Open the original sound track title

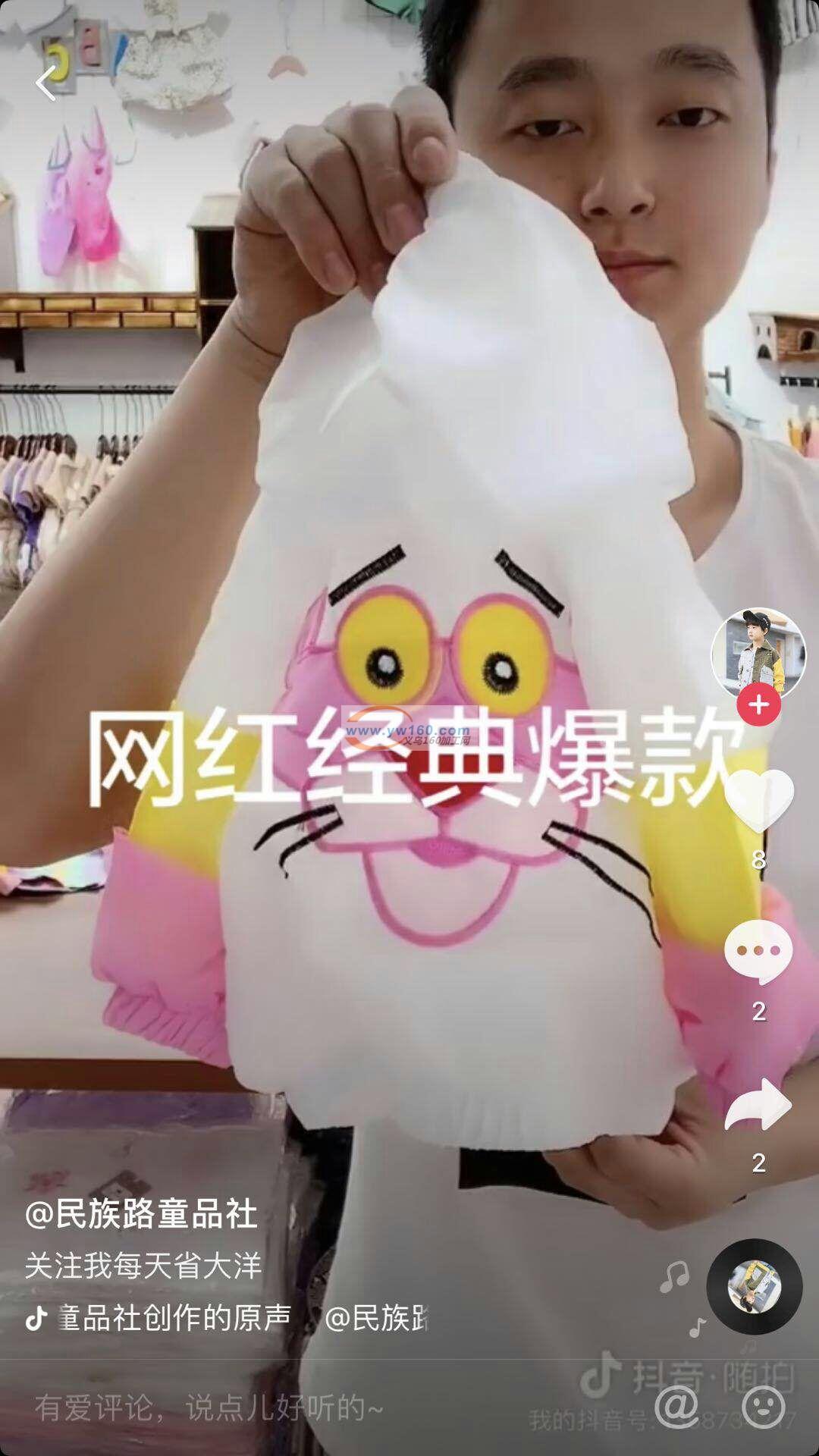pos(174,1318)
